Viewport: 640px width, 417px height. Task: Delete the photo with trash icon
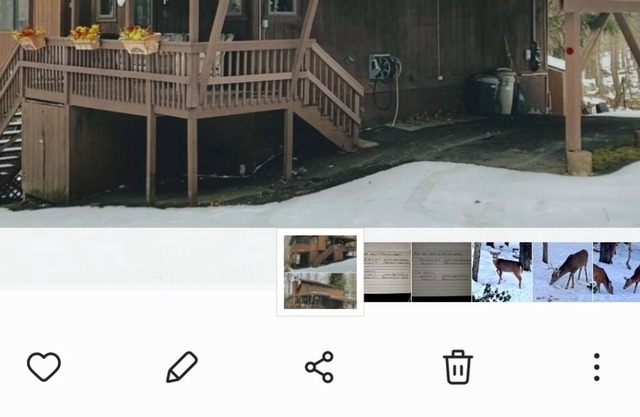457,367
